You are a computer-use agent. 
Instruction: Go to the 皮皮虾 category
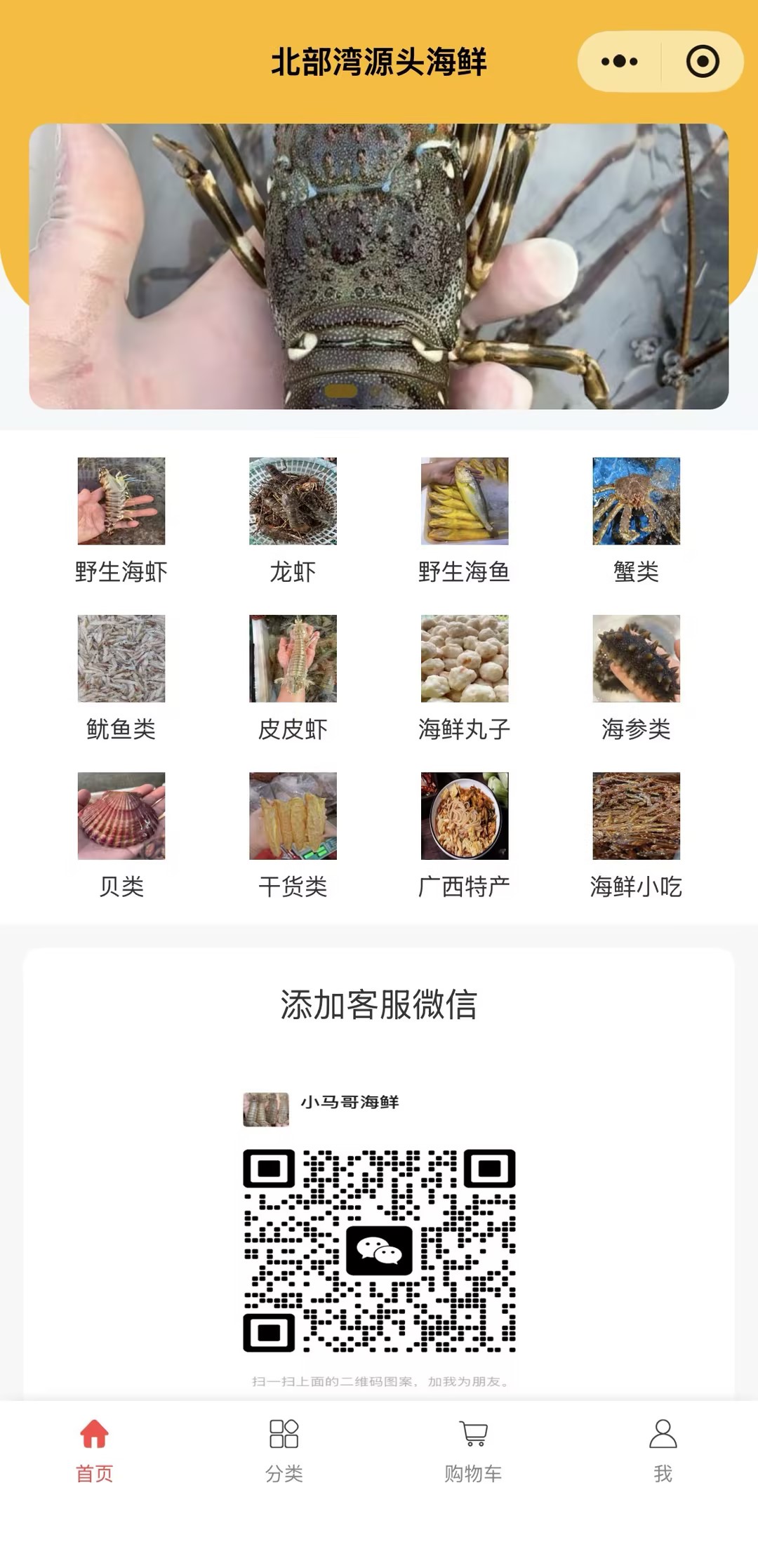pyautogui.click(x=293, y=677)
